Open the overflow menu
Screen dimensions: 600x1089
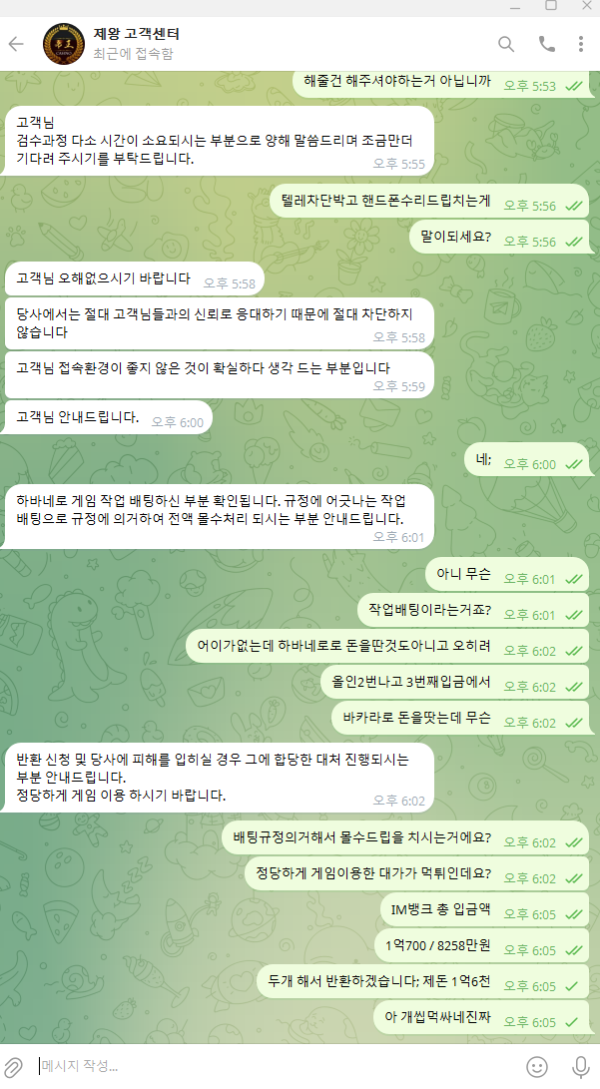[x=581, y=44]
